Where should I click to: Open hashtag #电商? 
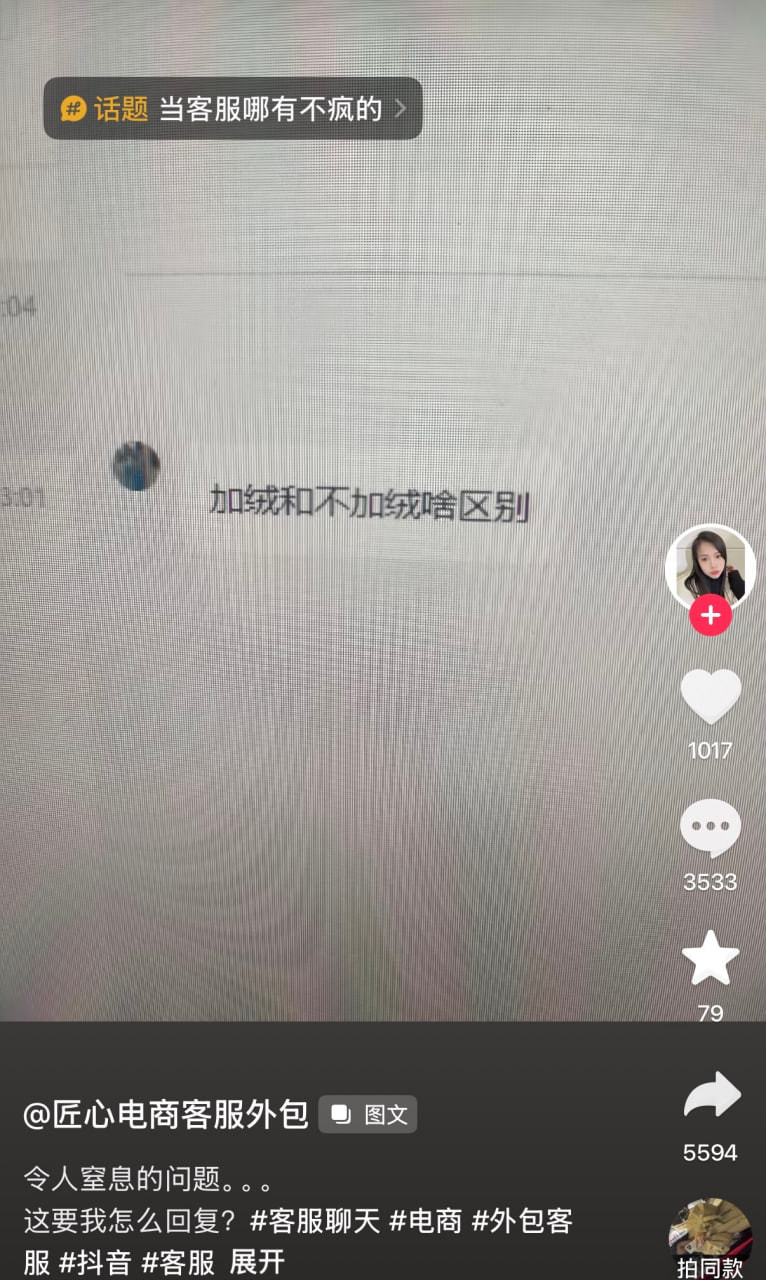(426, 1221)
